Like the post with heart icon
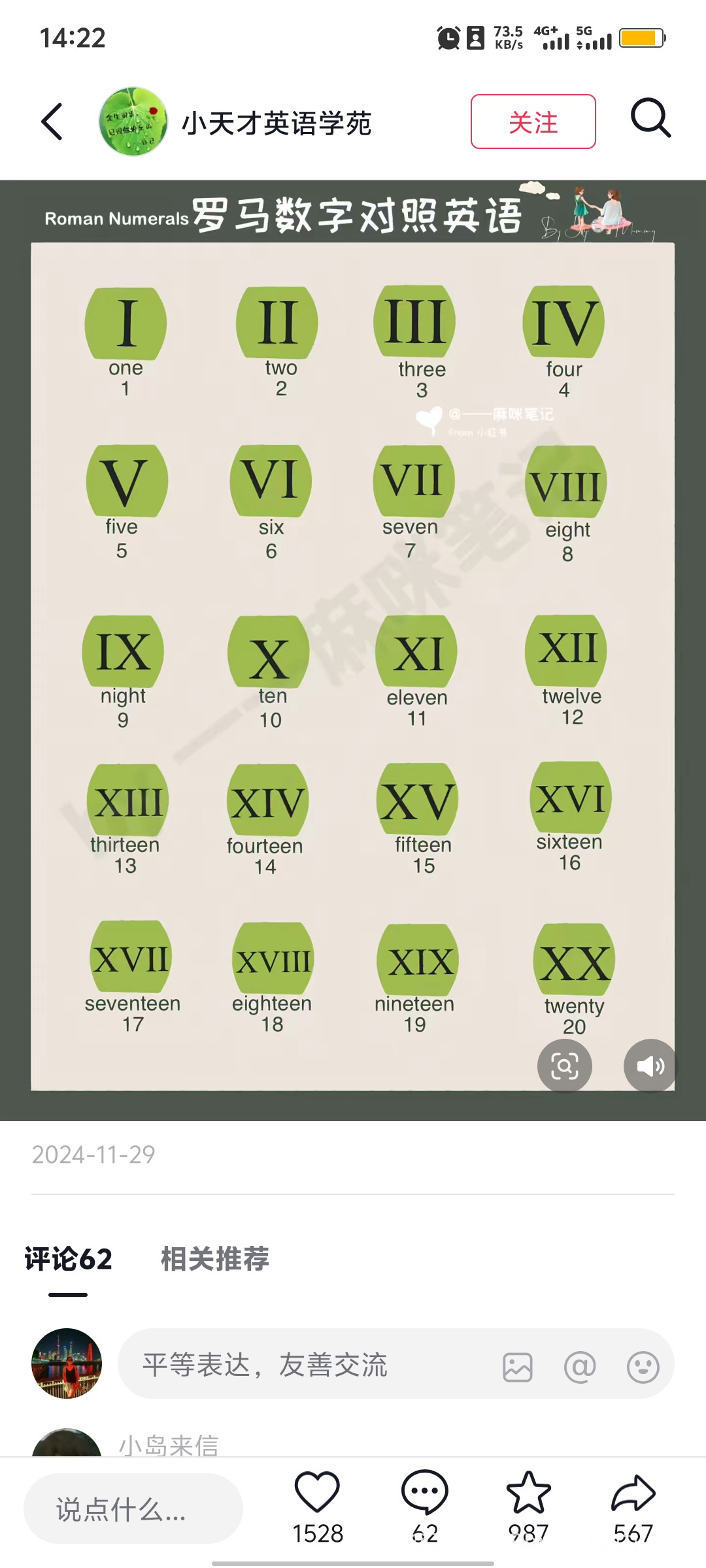706x1568 pixels. tap(317, 1493)
